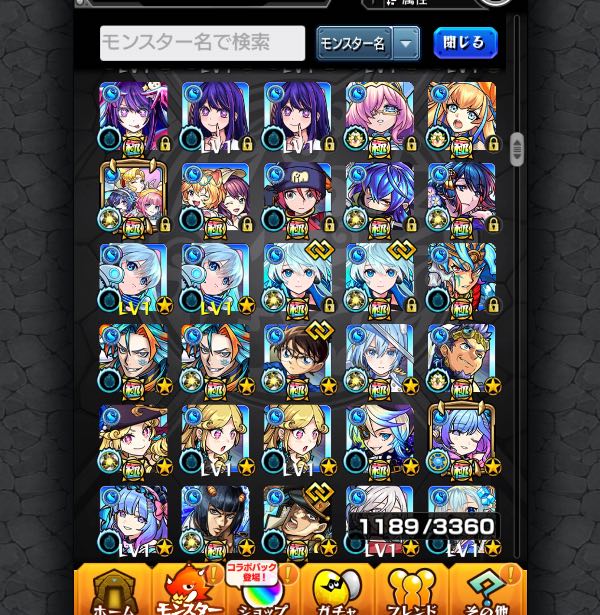Screen dimensions: 600x615
Task: Pick the blonde witch with purple hat
Action: point(133,439)
